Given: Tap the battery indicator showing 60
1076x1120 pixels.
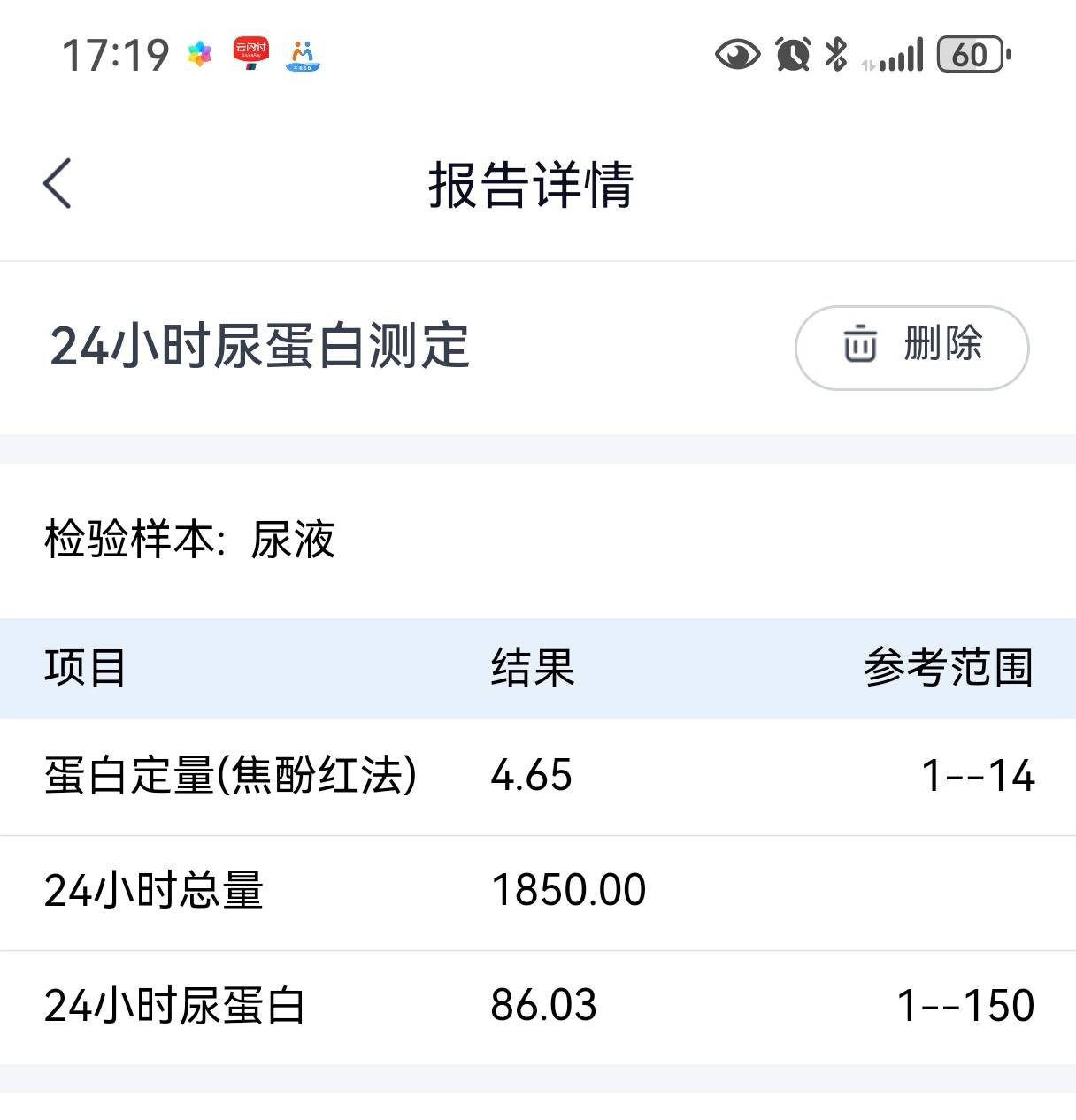Looking at the screenshot, I should pos(968,55).
